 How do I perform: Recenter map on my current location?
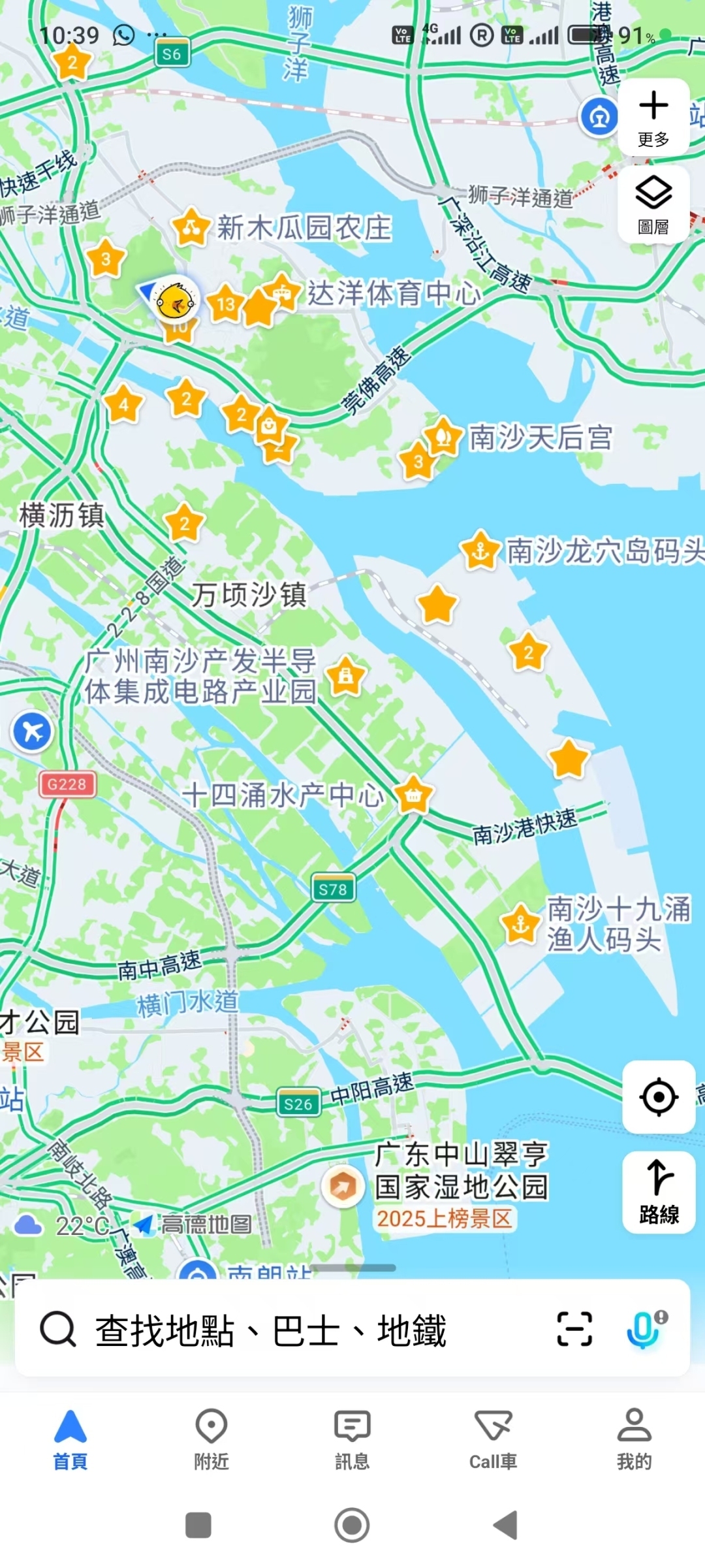(659, 1097)
